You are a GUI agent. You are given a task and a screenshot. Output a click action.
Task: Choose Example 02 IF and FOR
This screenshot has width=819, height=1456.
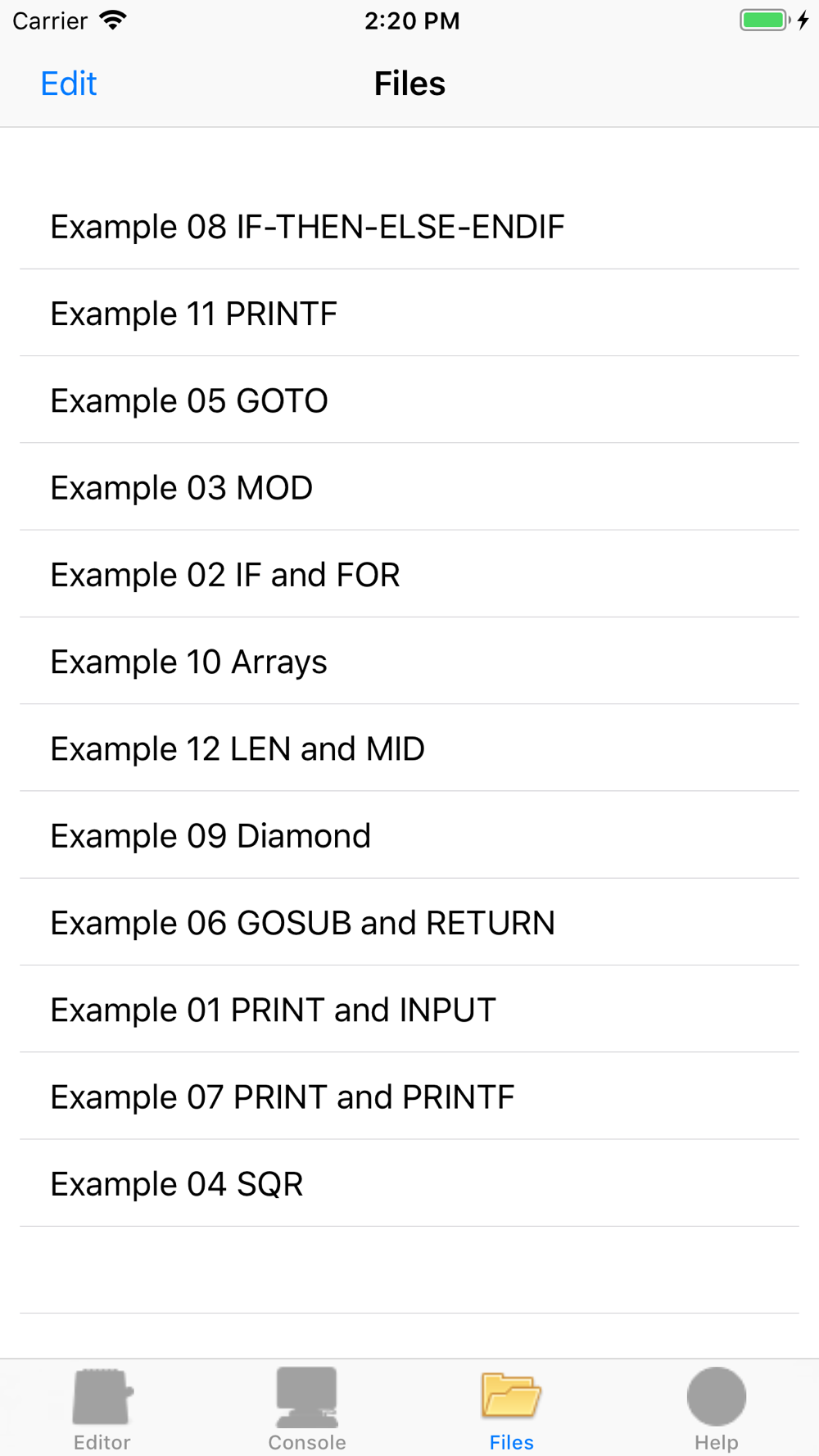409,574
